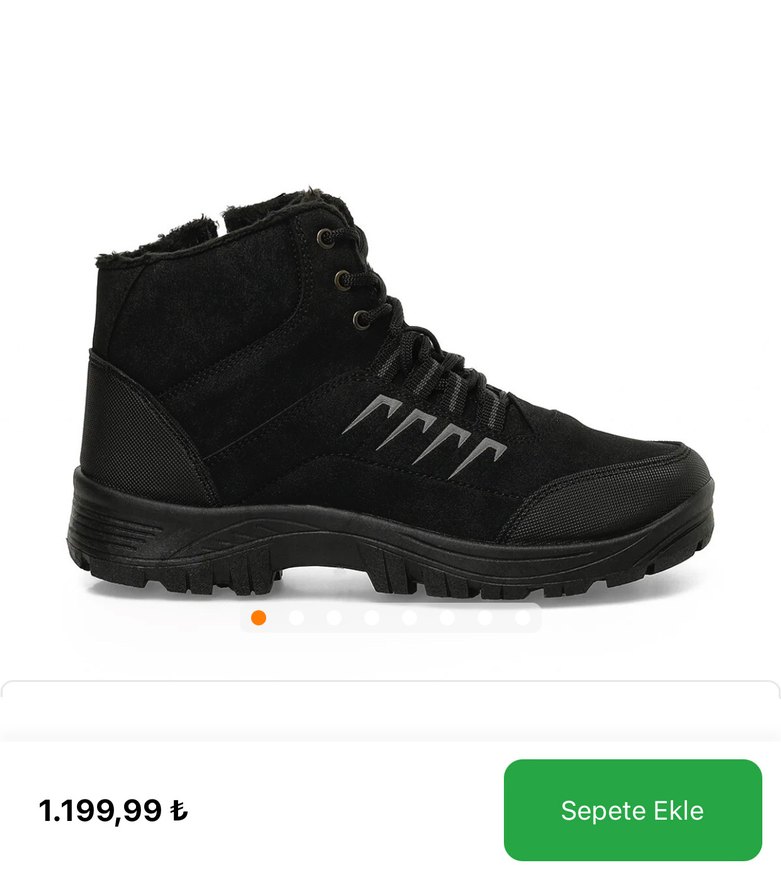This screenshot has height=878, width=781.
Task: Activate a white inactive carousel dot
Action: (x=333, y=618)
